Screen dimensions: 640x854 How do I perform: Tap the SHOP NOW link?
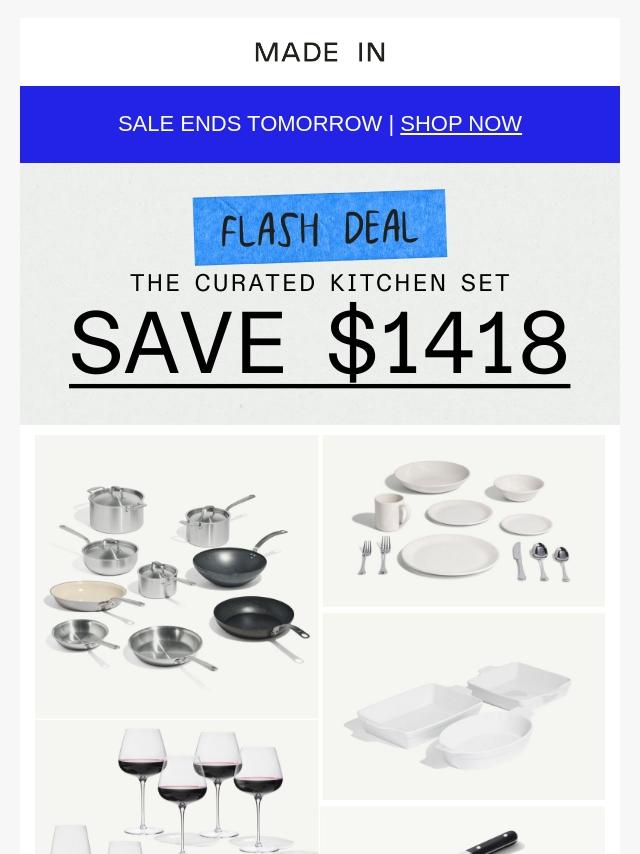tap(460, 123)
